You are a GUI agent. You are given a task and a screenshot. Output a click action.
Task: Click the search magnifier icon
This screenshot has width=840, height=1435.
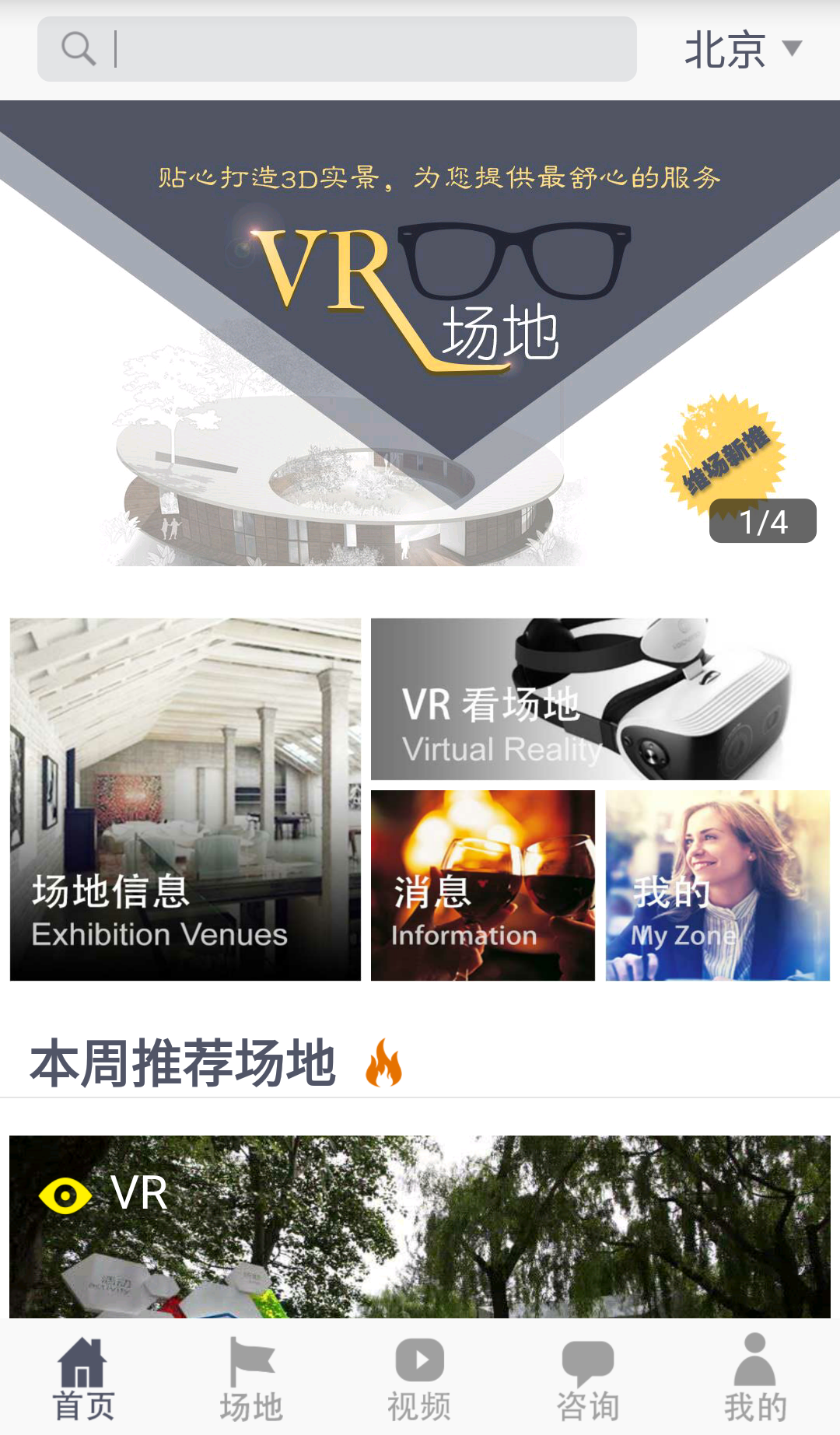[75, 49]
